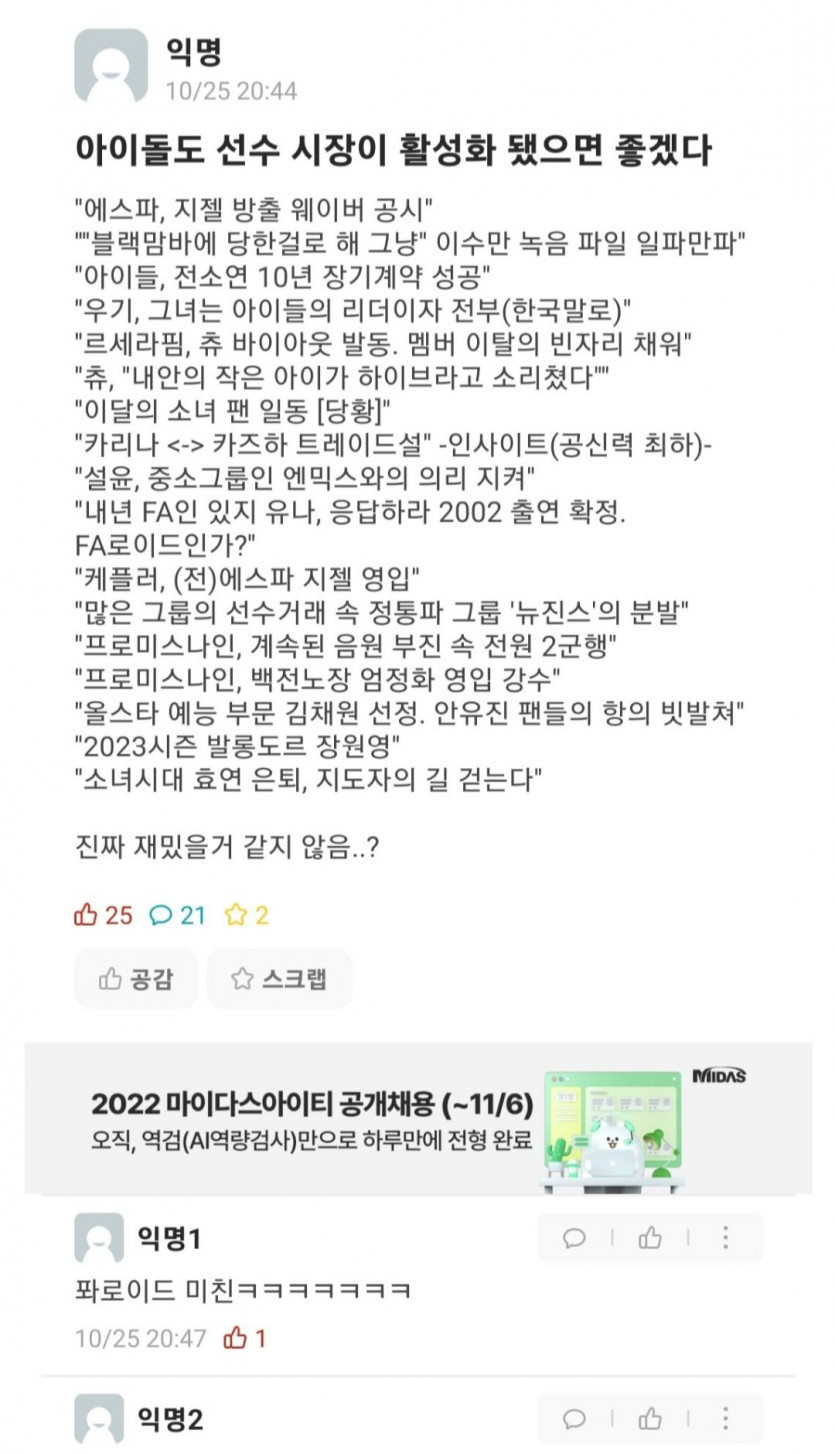
Task: Reply to 익명1's comment
Action: click(x=574, y=1238)
